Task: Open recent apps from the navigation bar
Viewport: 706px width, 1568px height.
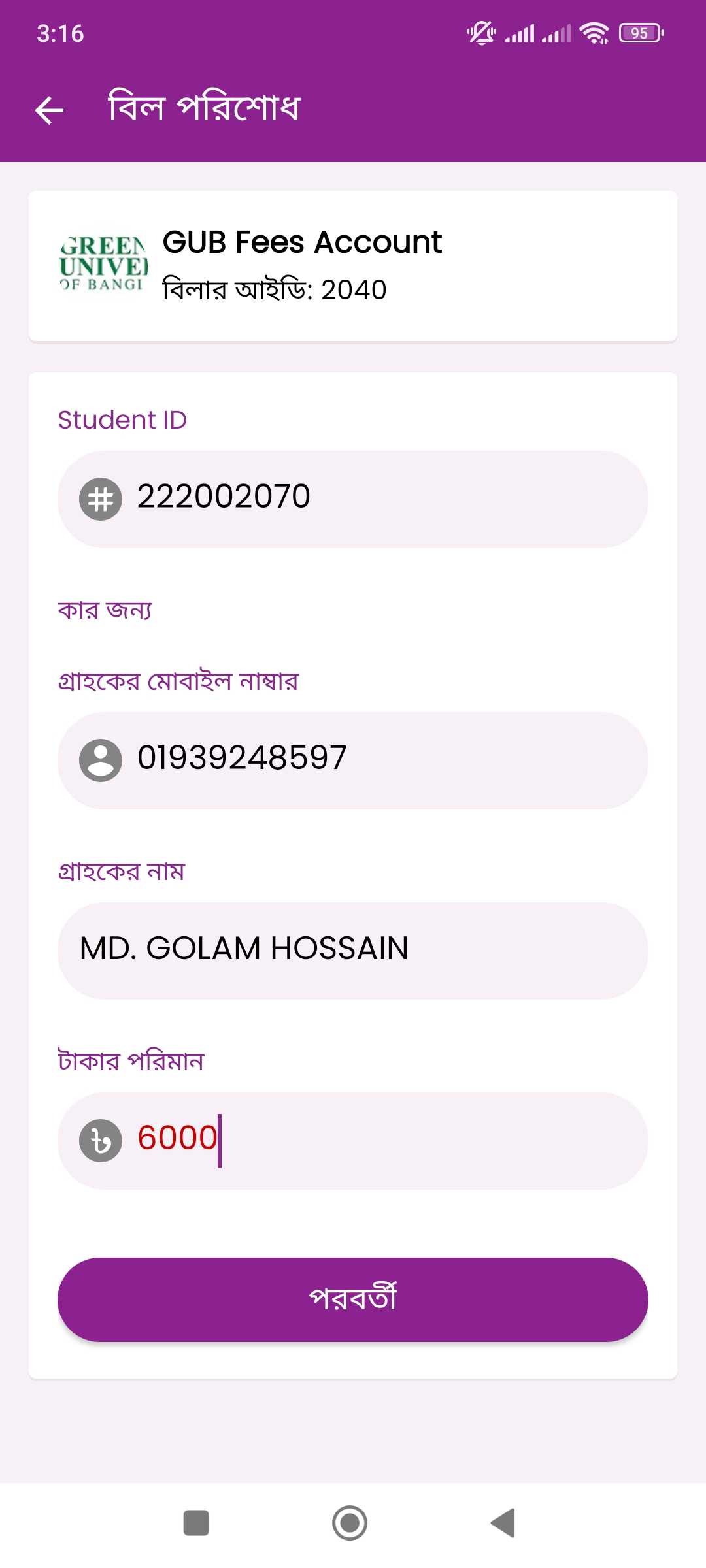Action: coord(196,1522)
